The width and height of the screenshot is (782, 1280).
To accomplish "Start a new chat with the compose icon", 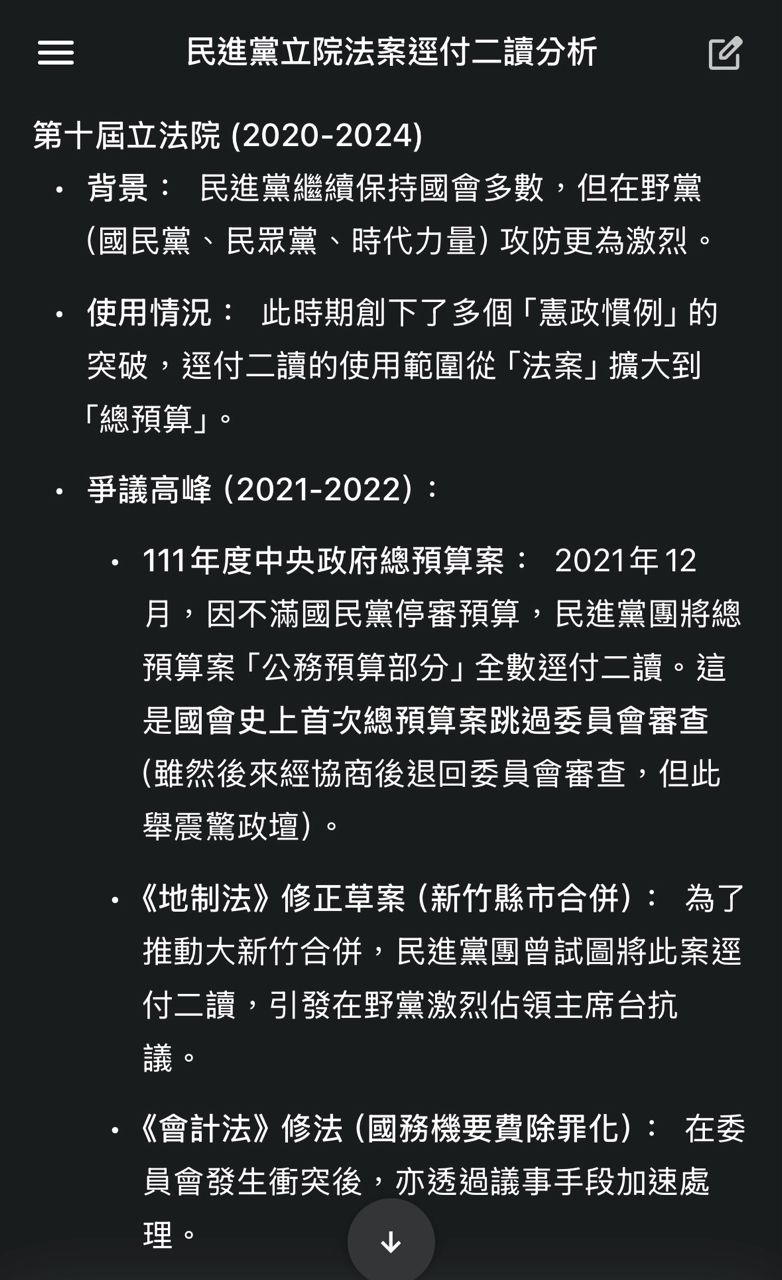I will 725,53.
